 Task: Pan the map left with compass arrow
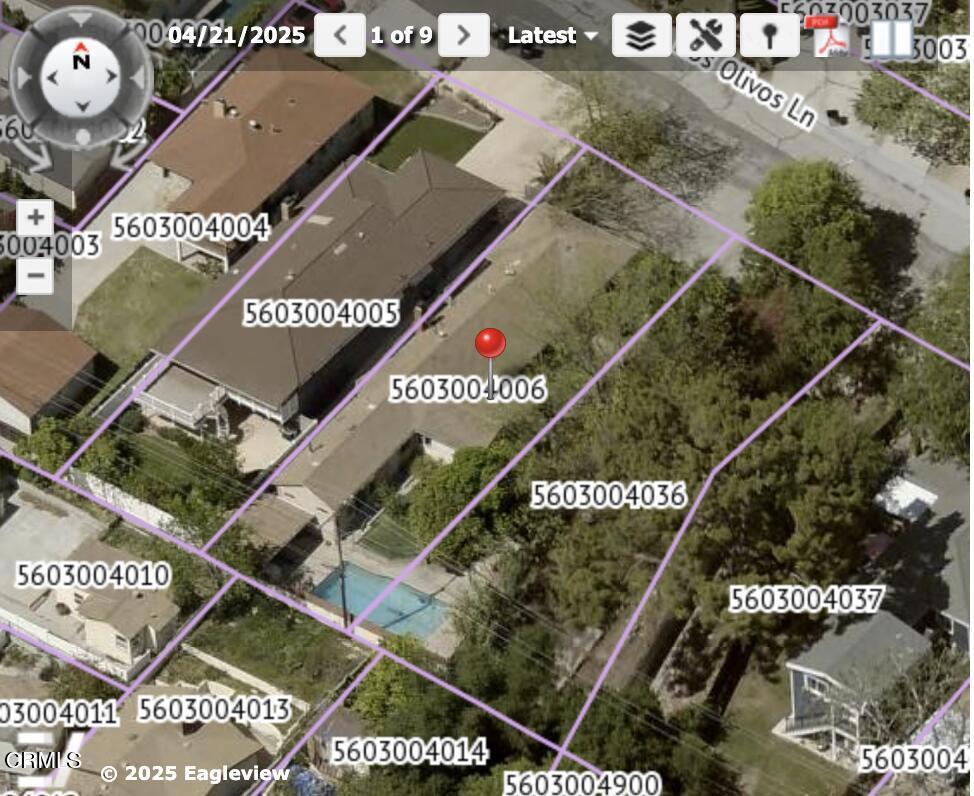(52, 77)
